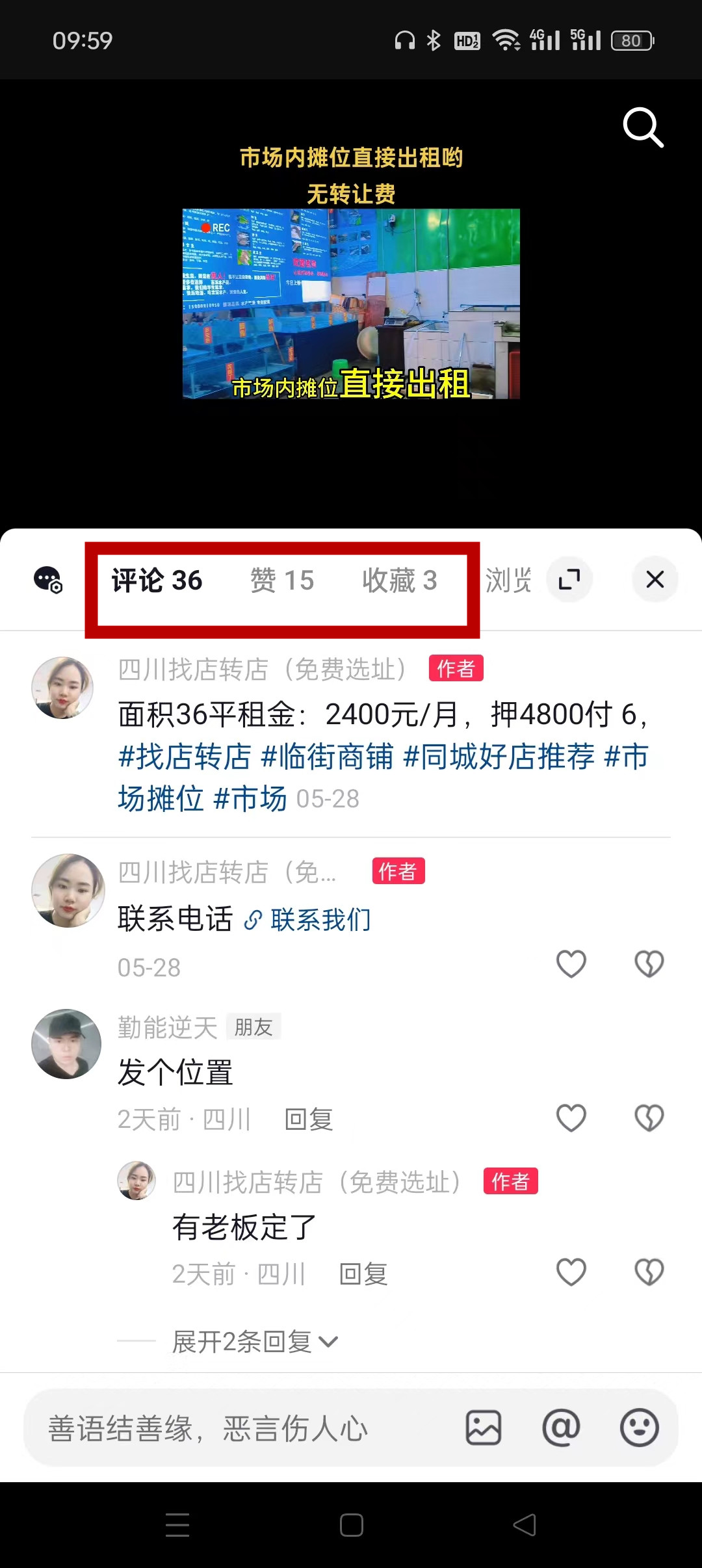Like the 有老板定了 reply

point(571,1272)
